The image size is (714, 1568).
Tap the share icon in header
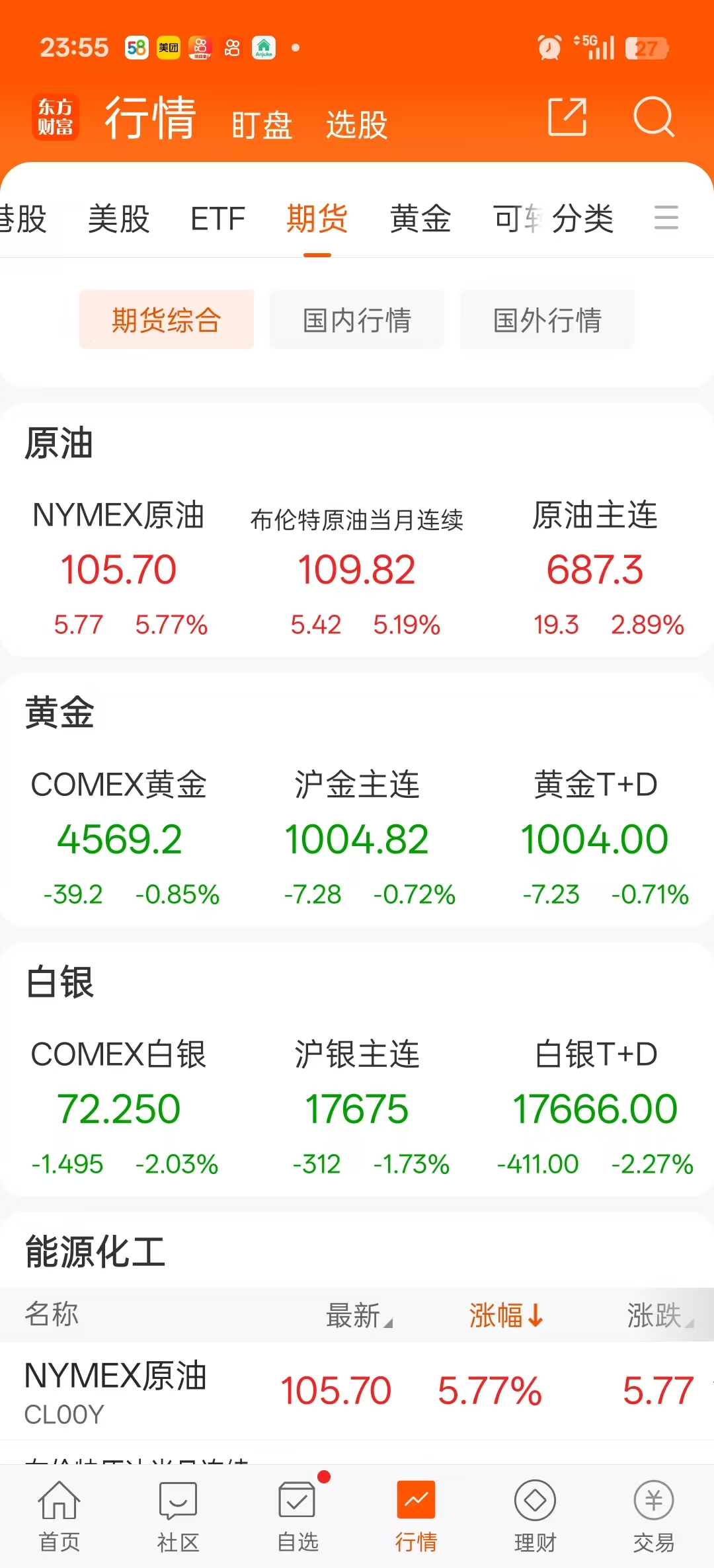567,117
